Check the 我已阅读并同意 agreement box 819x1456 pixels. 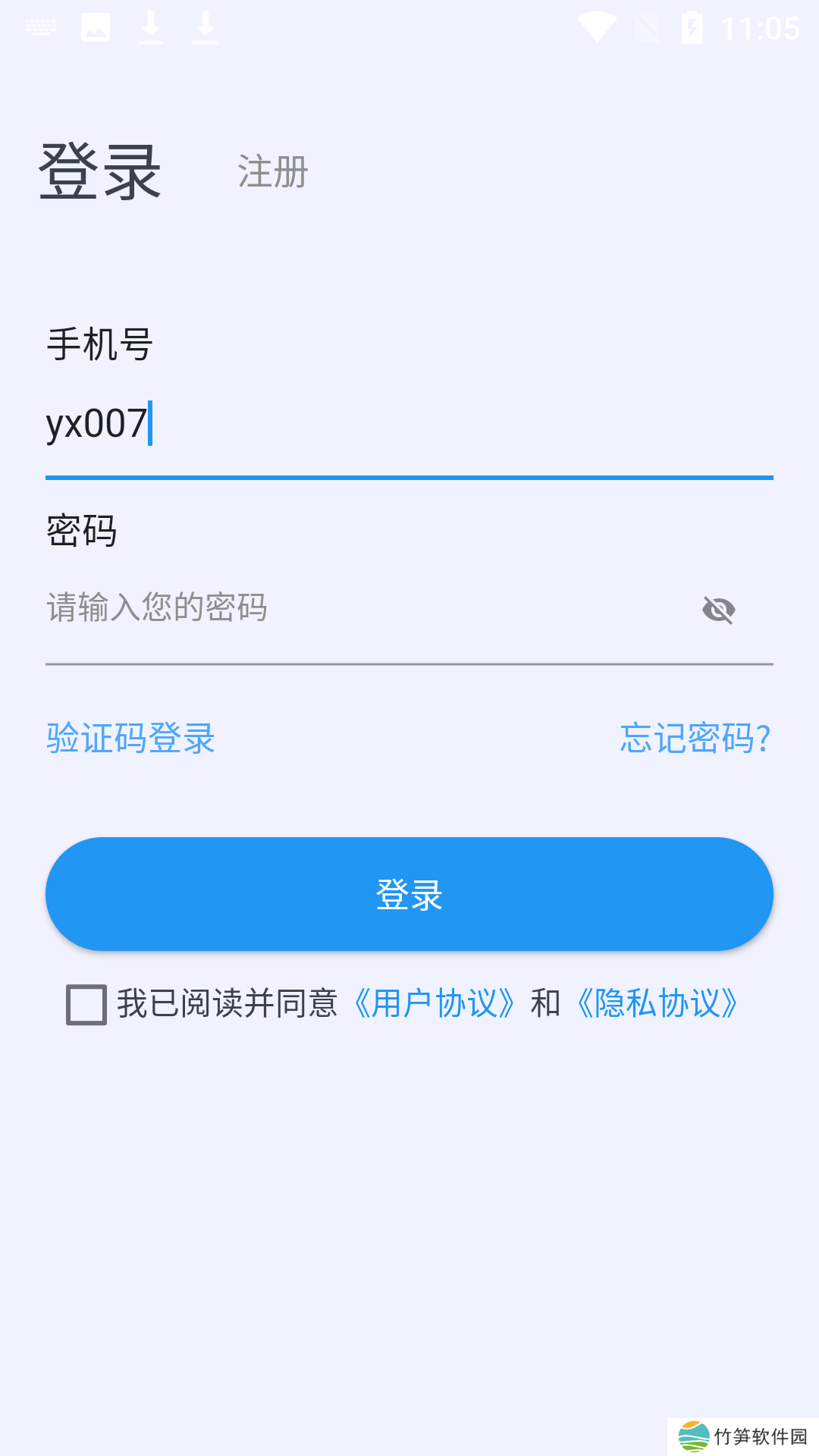click(86, 1004)
